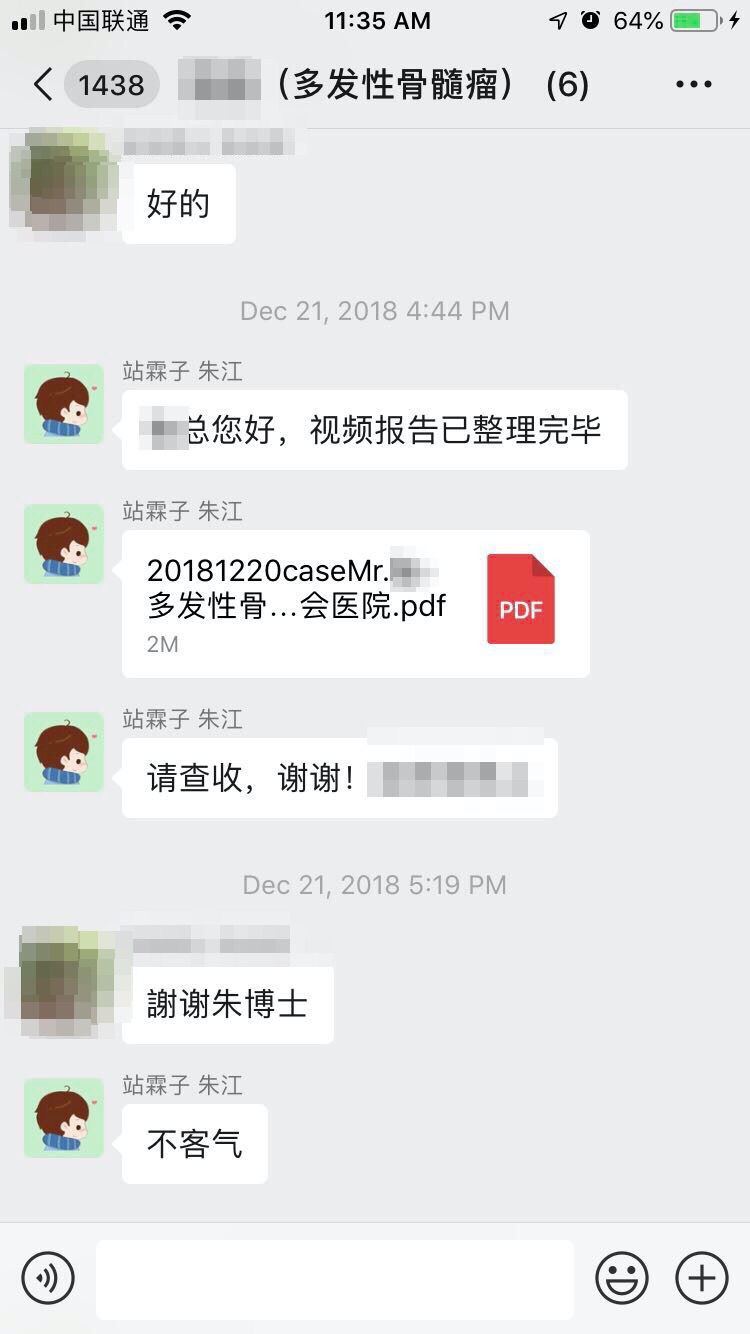Open the emoji sticker panel
The width and height of the screenshot is (750, 1334).
[621, 1277]
